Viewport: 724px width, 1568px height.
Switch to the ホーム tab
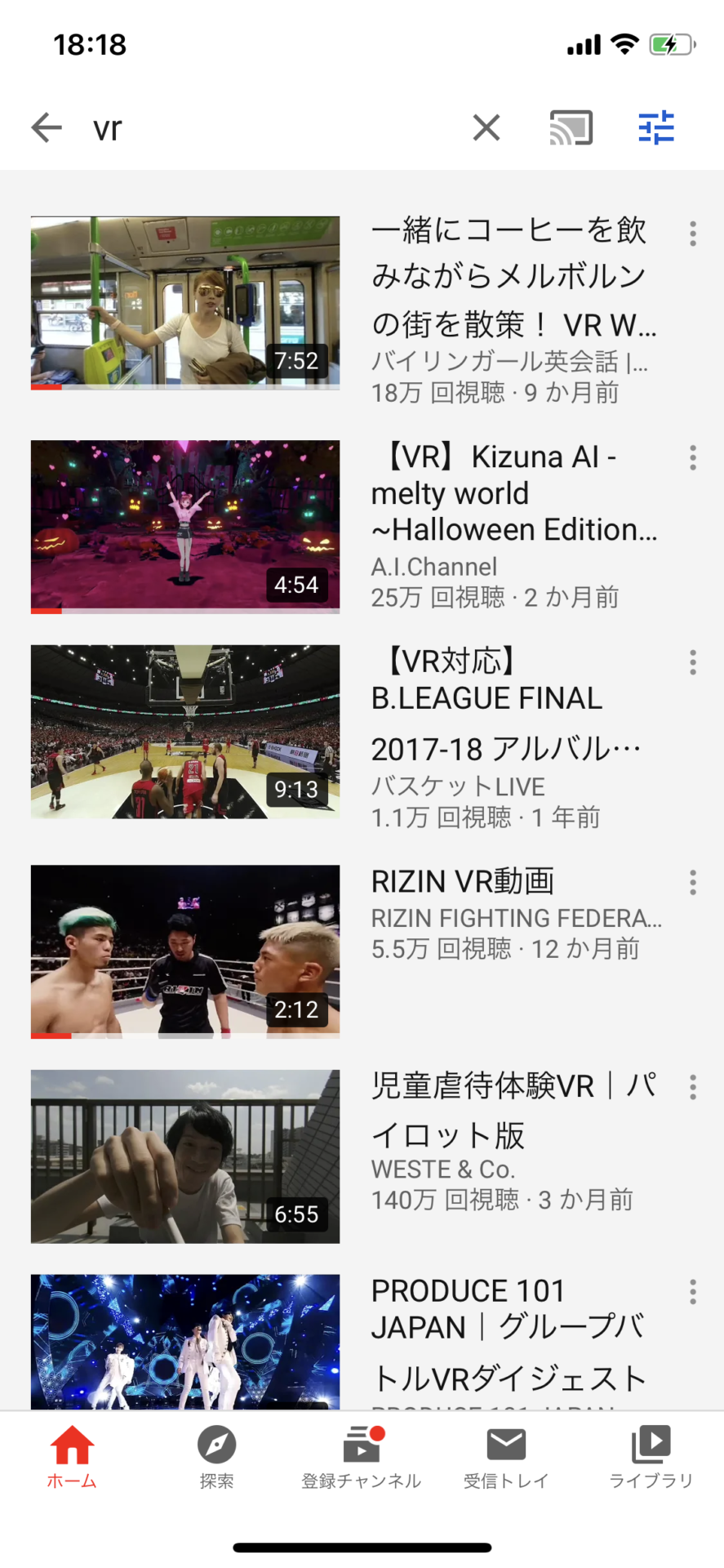(x=72, y=1457)
